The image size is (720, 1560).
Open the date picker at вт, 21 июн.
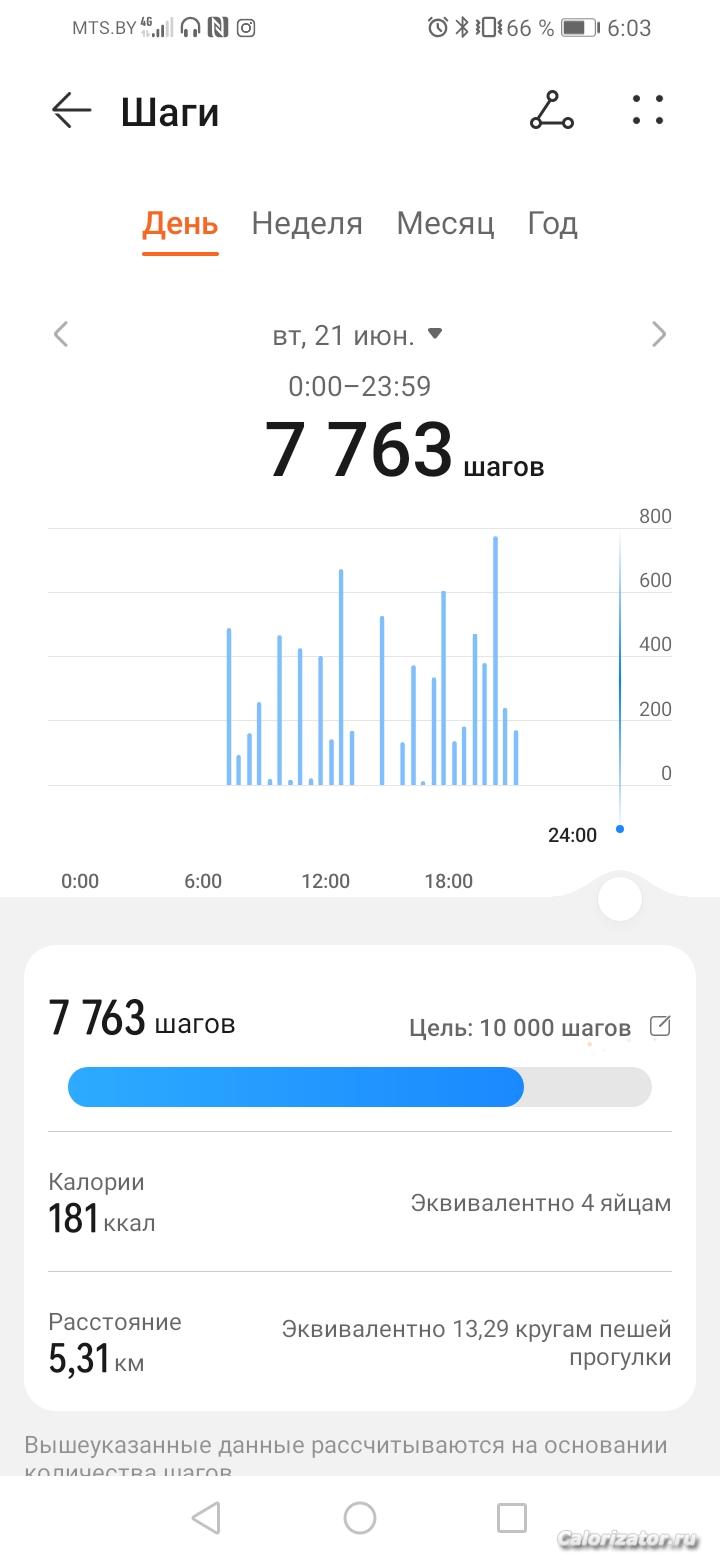point(357,335)
